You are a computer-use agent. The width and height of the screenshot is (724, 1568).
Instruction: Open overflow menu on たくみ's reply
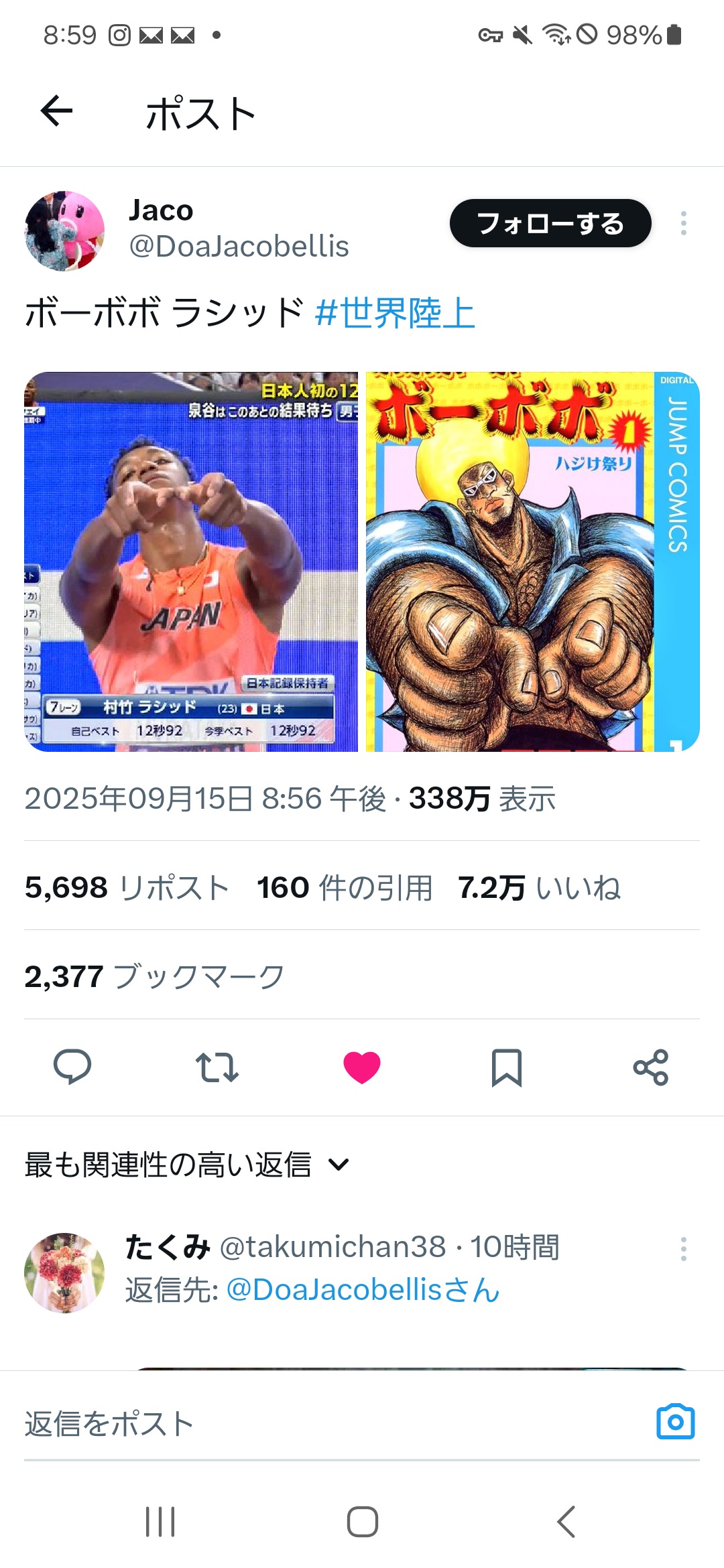pyautogui.click(x=683, y=1249)
